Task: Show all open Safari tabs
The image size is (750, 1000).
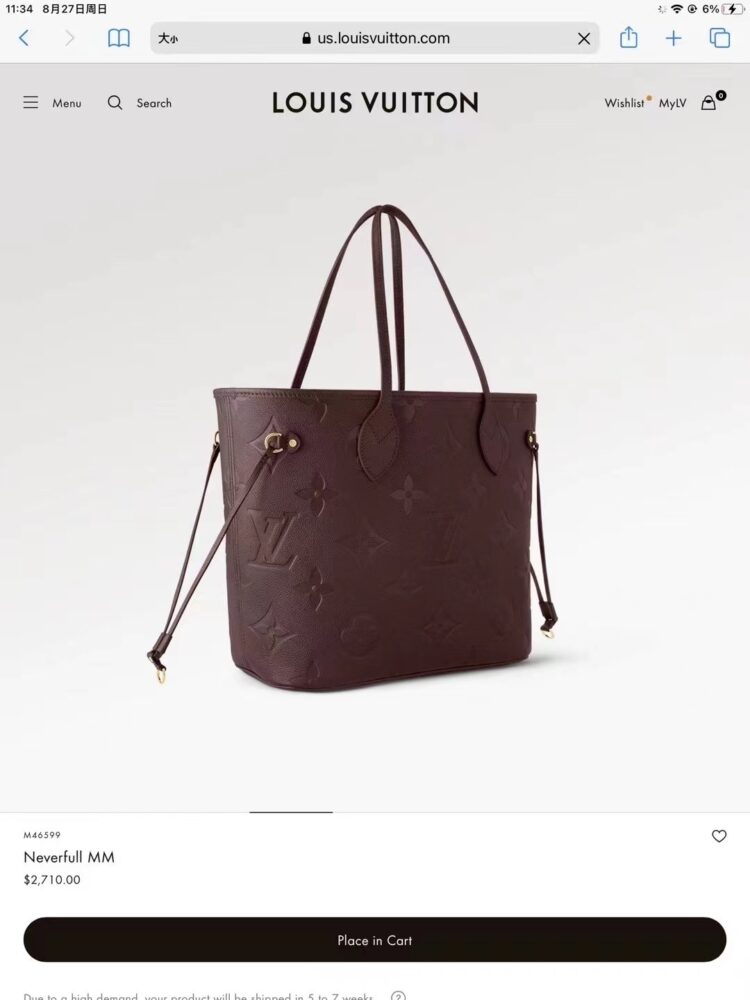Action: click(720, 38)
